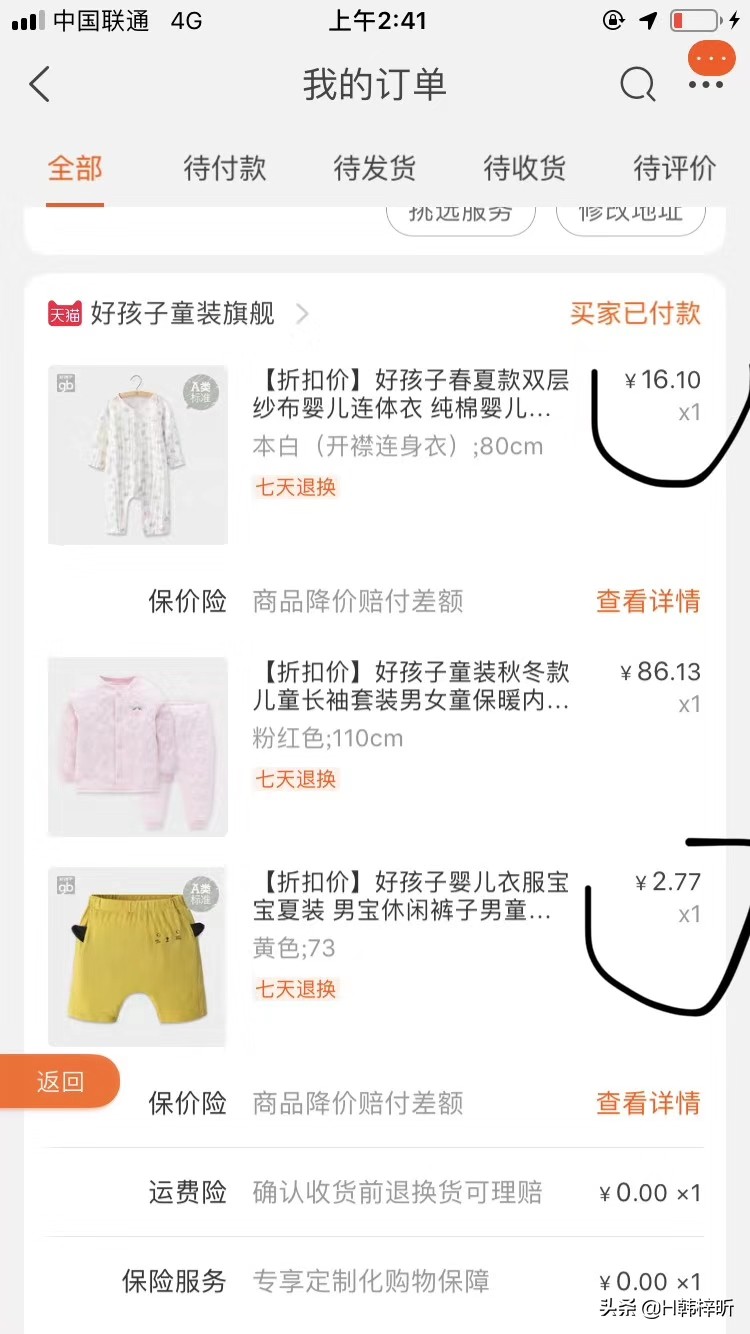The height and width of the screenshot is (1334, 750).
Task: Open the baby bodysuit item priced ¥16.10
Action: click(x=410, y=395)
